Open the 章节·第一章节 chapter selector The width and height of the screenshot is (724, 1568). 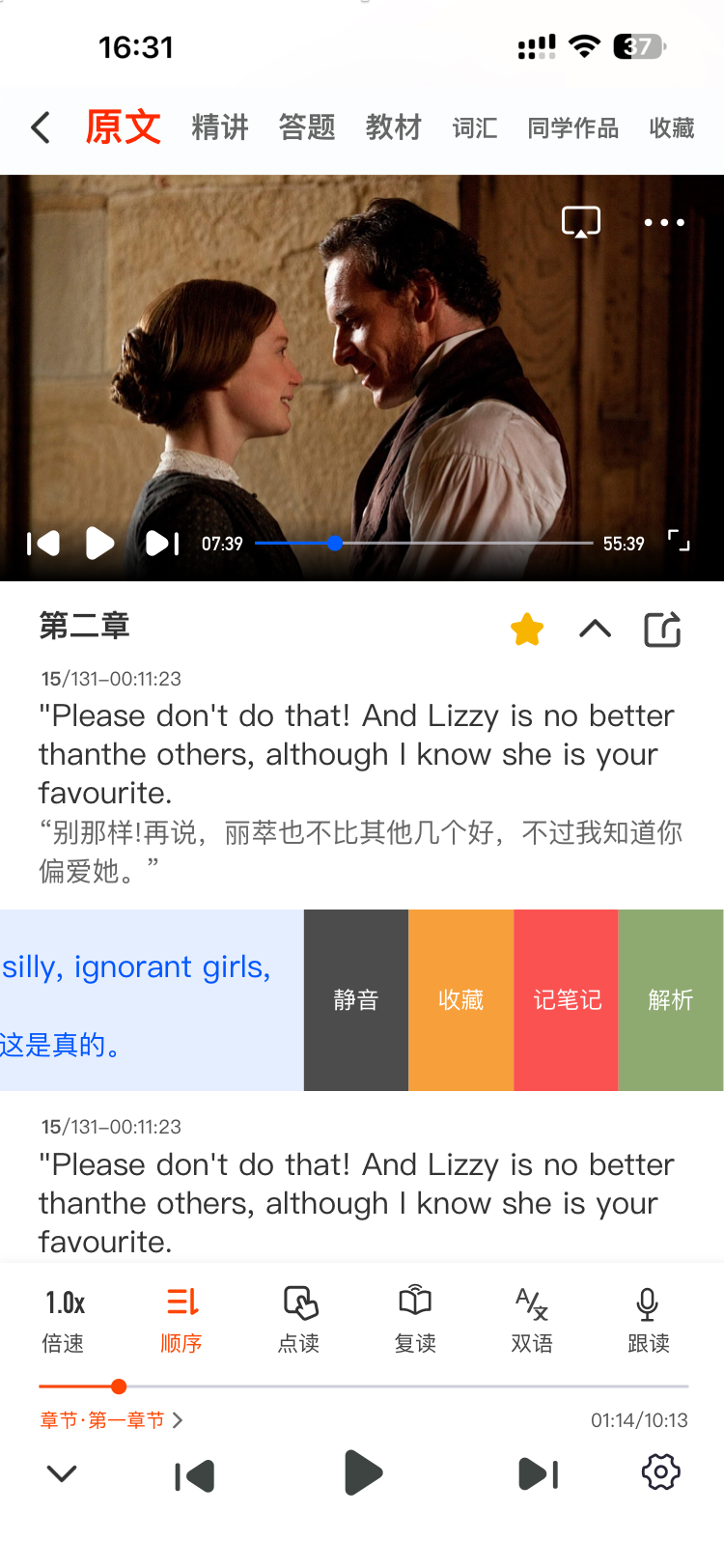tap(111, 1420)
